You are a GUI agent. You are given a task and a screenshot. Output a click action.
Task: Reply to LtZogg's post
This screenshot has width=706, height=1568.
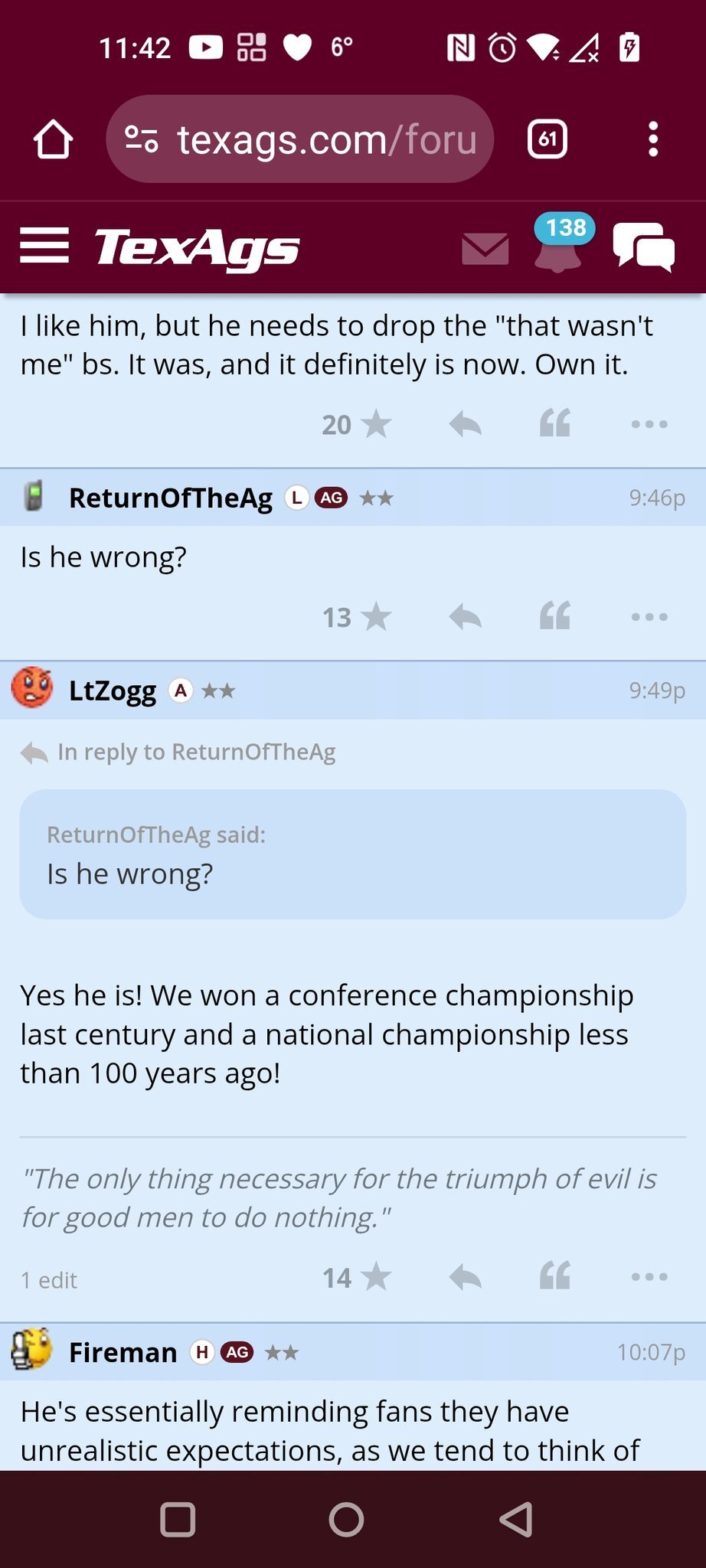tap(465, 1277)
